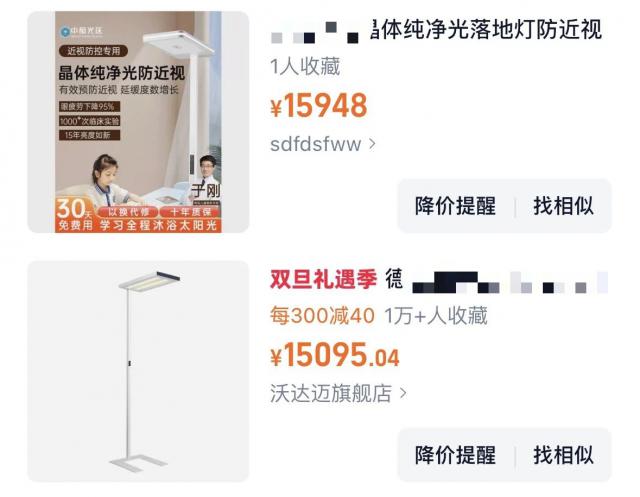Find similar items to the ¥15948 lamp
This screenshot has width=640, height=497.
click(563, 206)
